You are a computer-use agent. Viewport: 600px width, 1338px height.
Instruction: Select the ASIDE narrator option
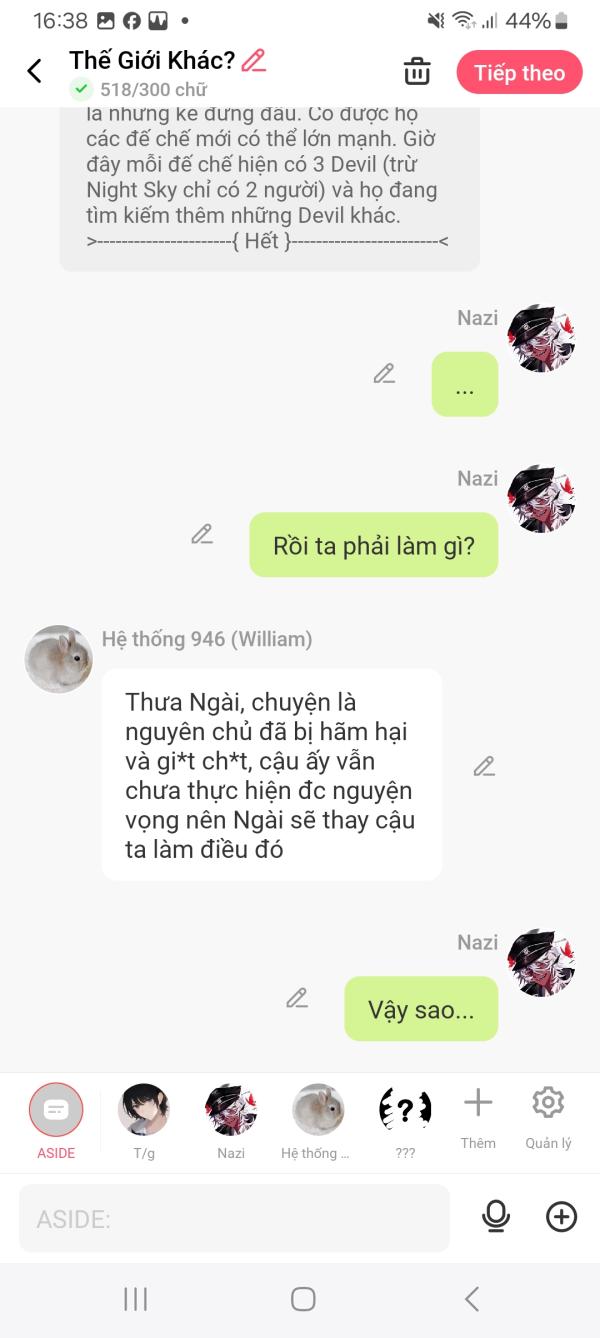point(56,1110)
